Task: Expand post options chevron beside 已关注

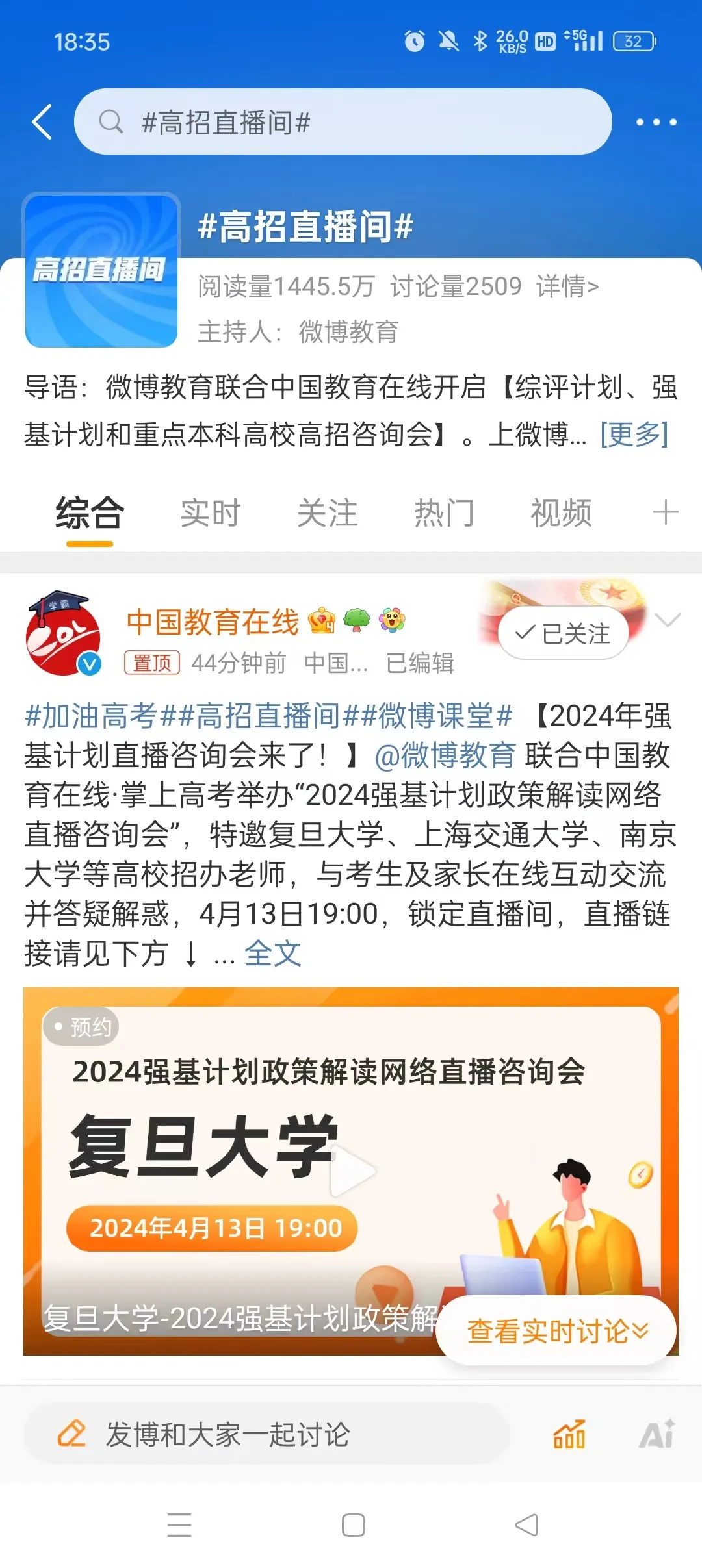Action: click(x=668, y=620)
